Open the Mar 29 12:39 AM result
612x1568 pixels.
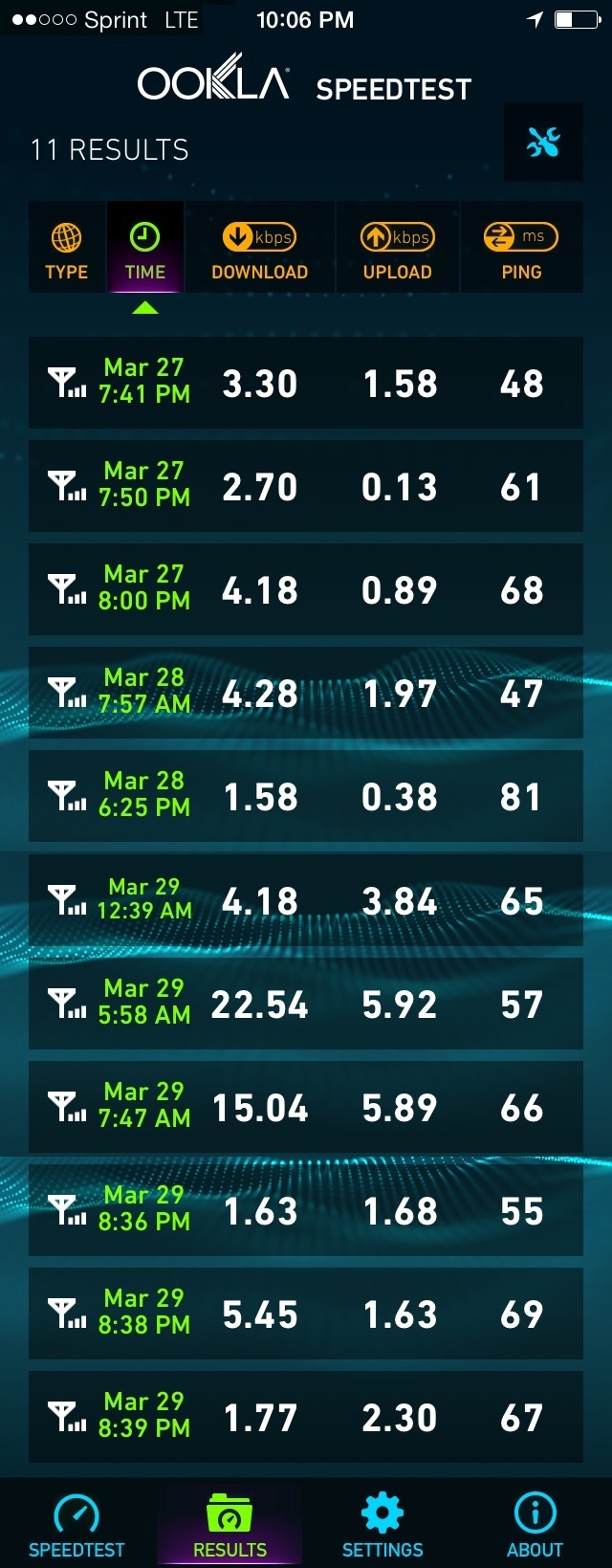click(x=306, y=899)
